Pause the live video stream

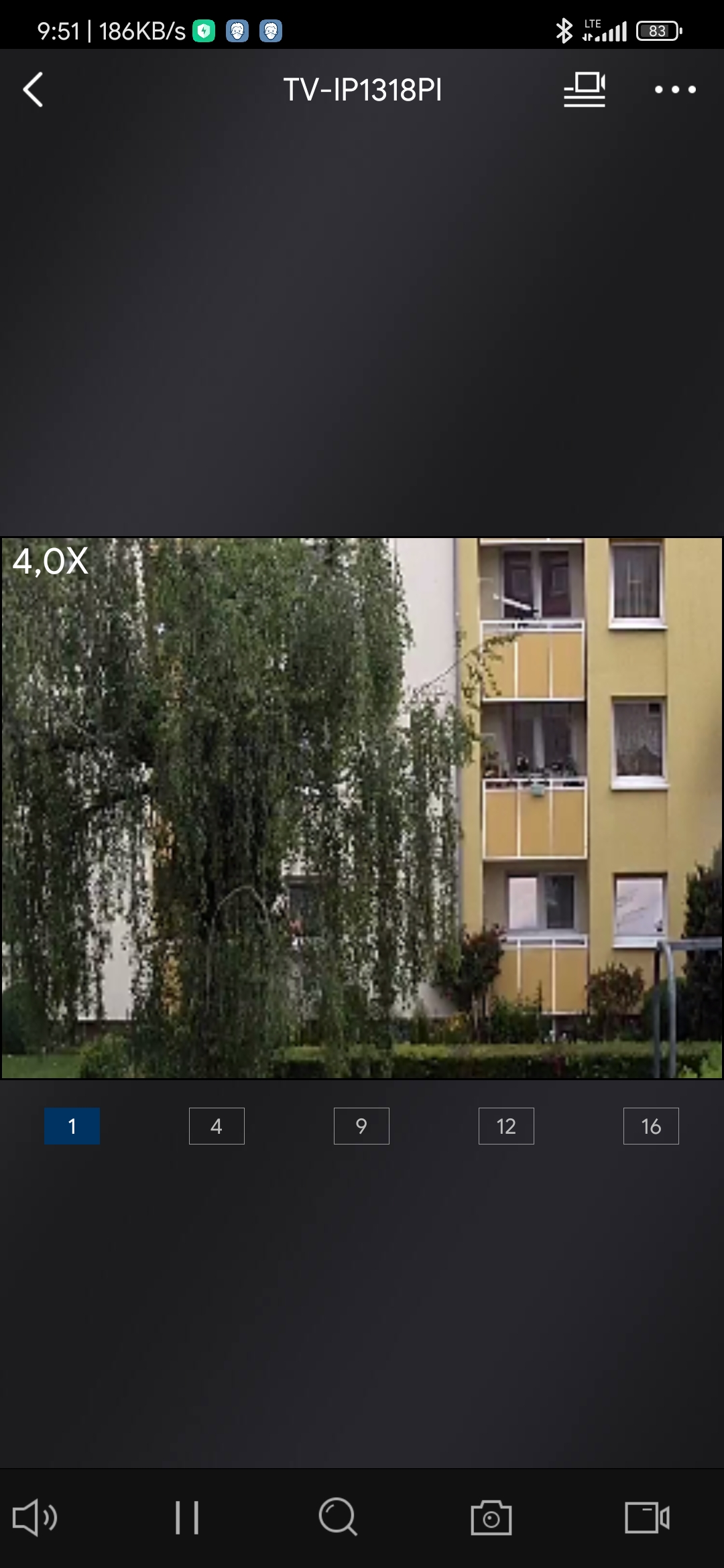coord(187,1518)
